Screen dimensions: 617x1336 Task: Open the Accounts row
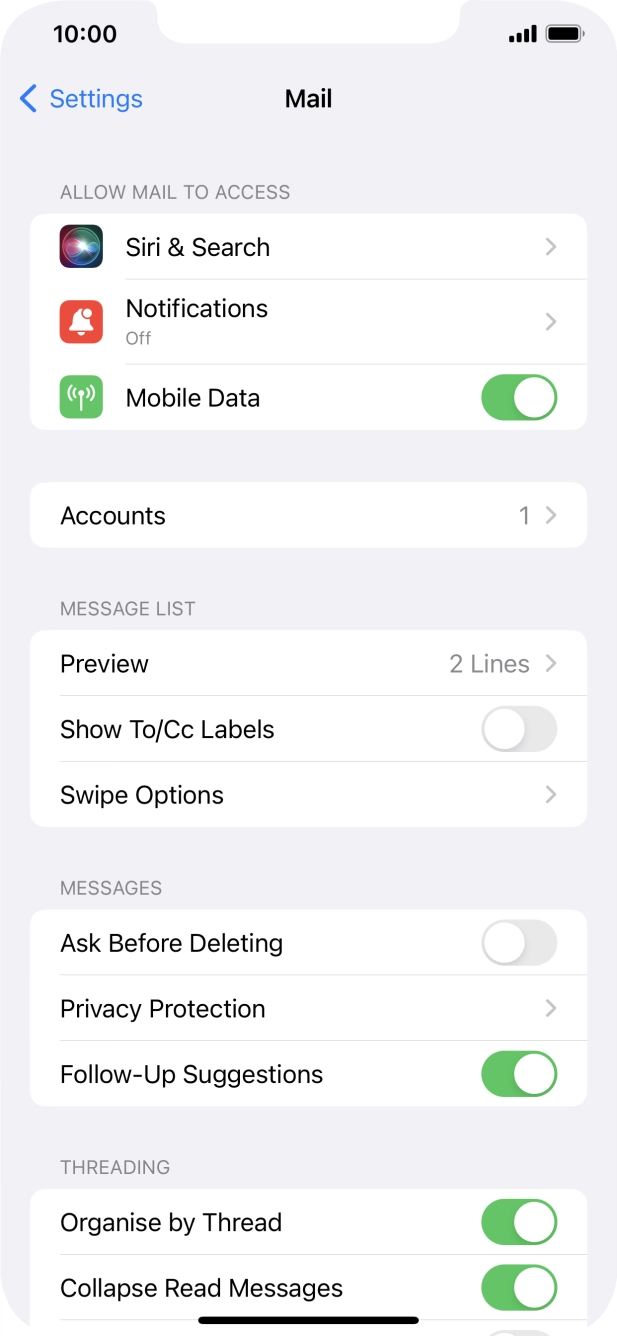308,516
